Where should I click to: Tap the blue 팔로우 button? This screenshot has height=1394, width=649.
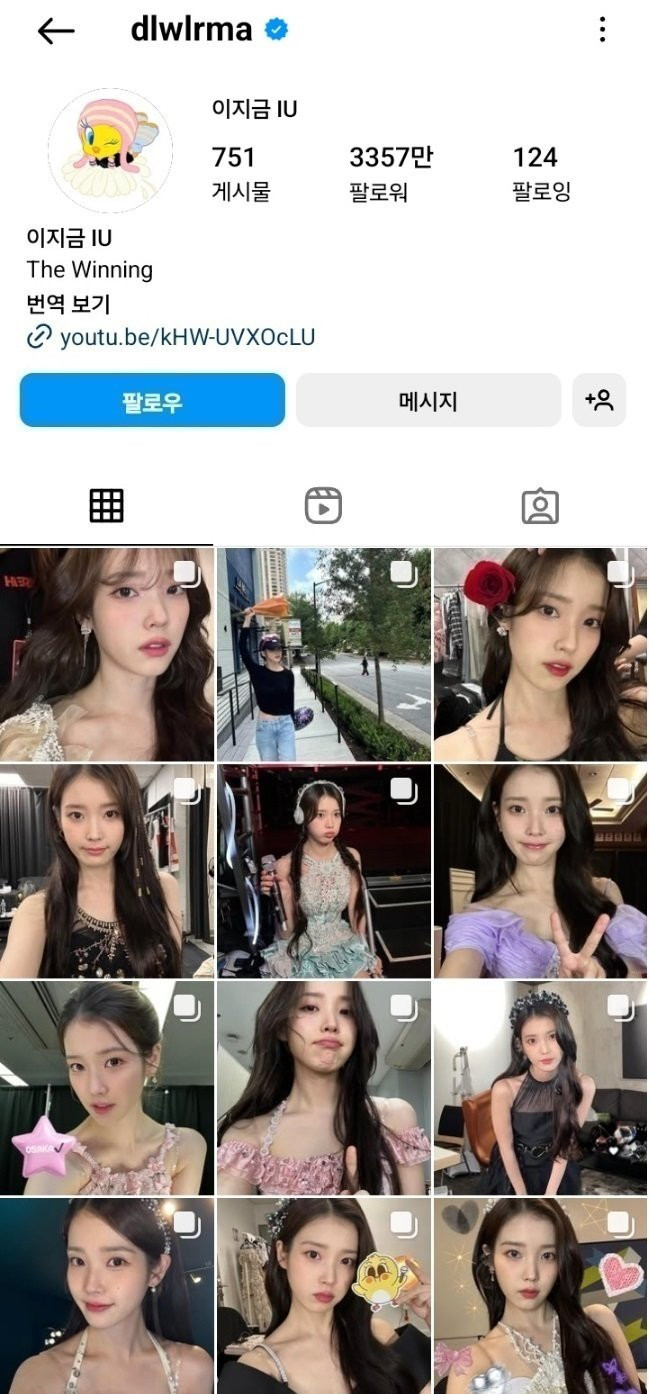click(152, 401)
